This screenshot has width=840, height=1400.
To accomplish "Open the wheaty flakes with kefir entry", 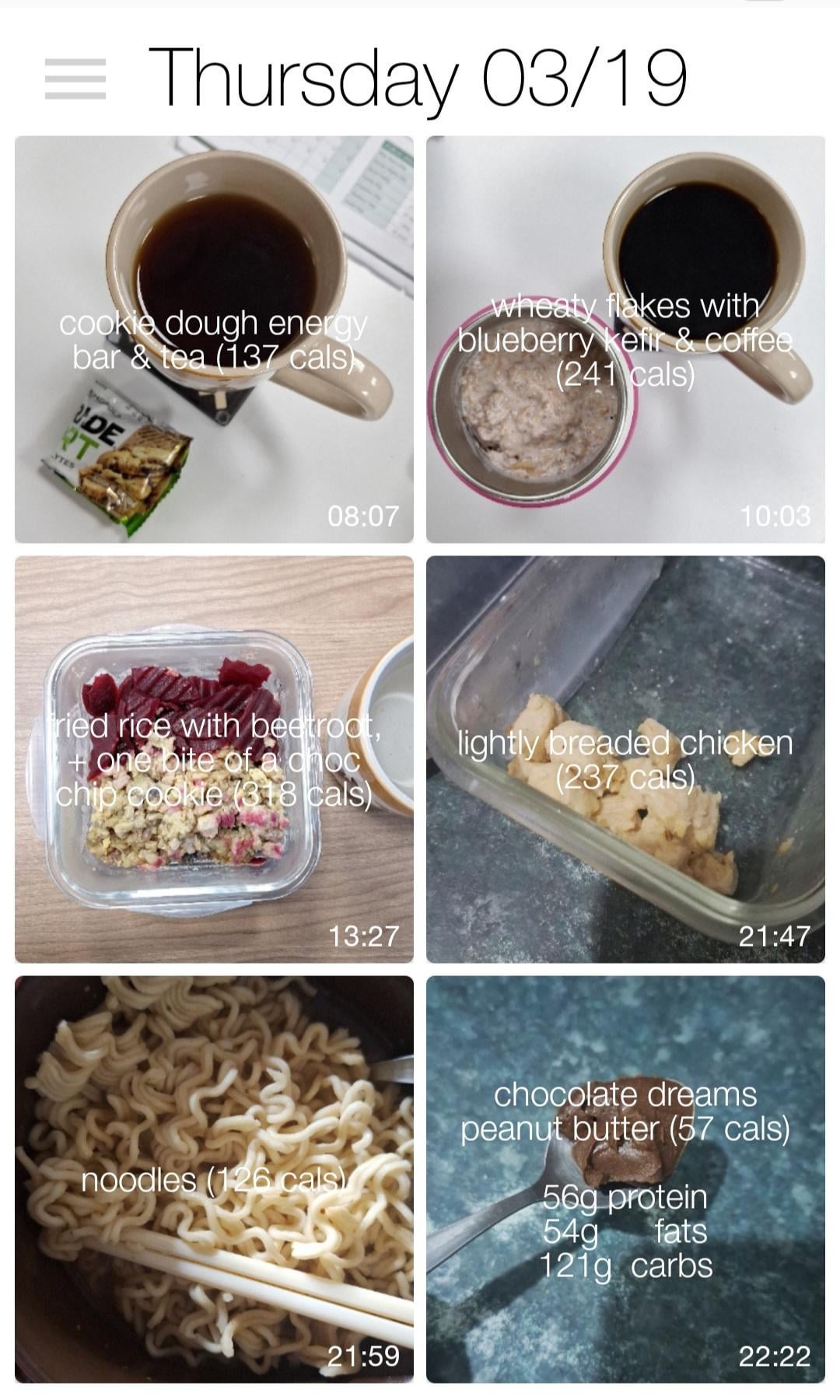I will pos(625,339).
